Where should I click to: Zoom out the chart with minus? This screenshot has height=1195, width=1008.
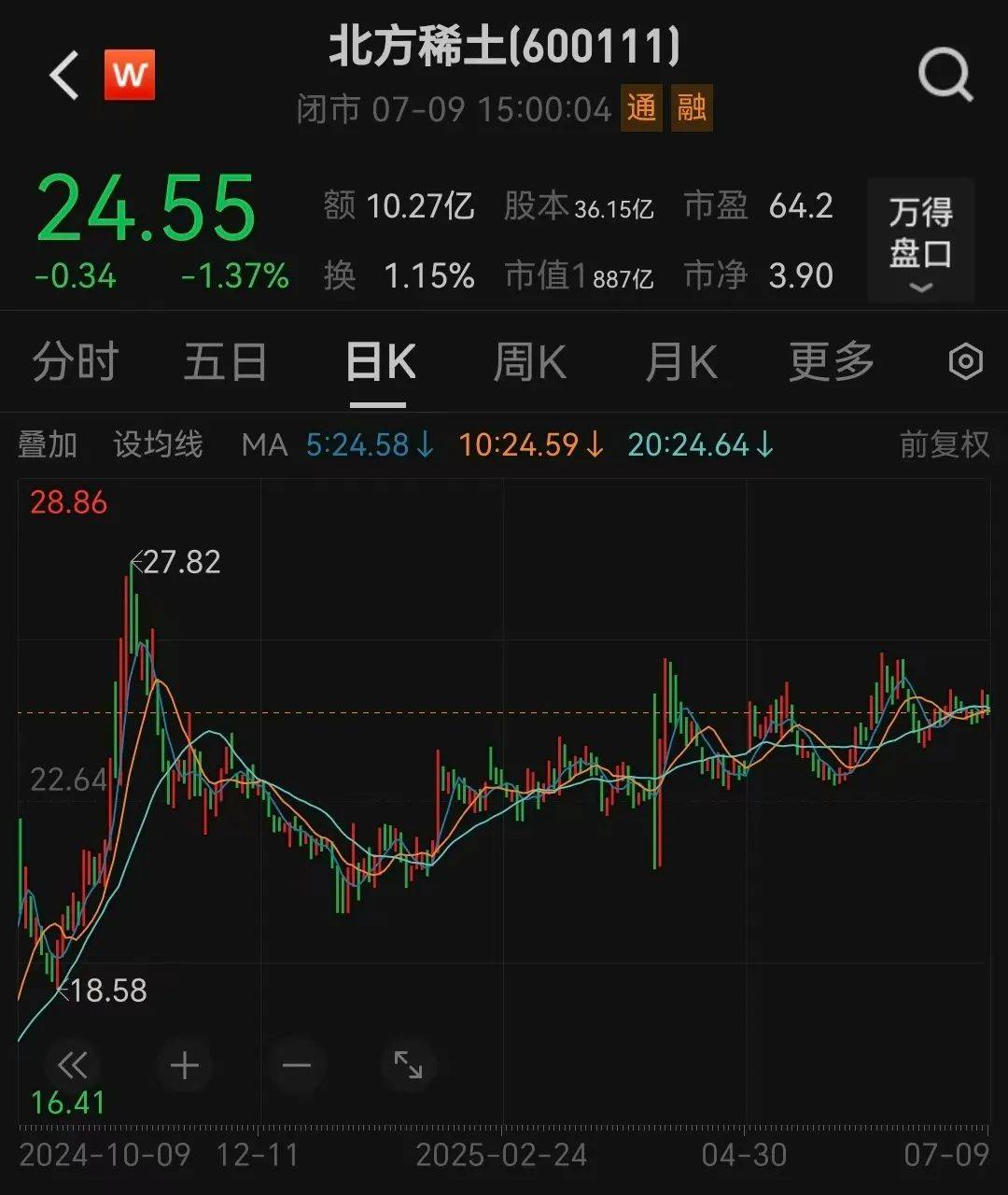tap(295, 1064)
